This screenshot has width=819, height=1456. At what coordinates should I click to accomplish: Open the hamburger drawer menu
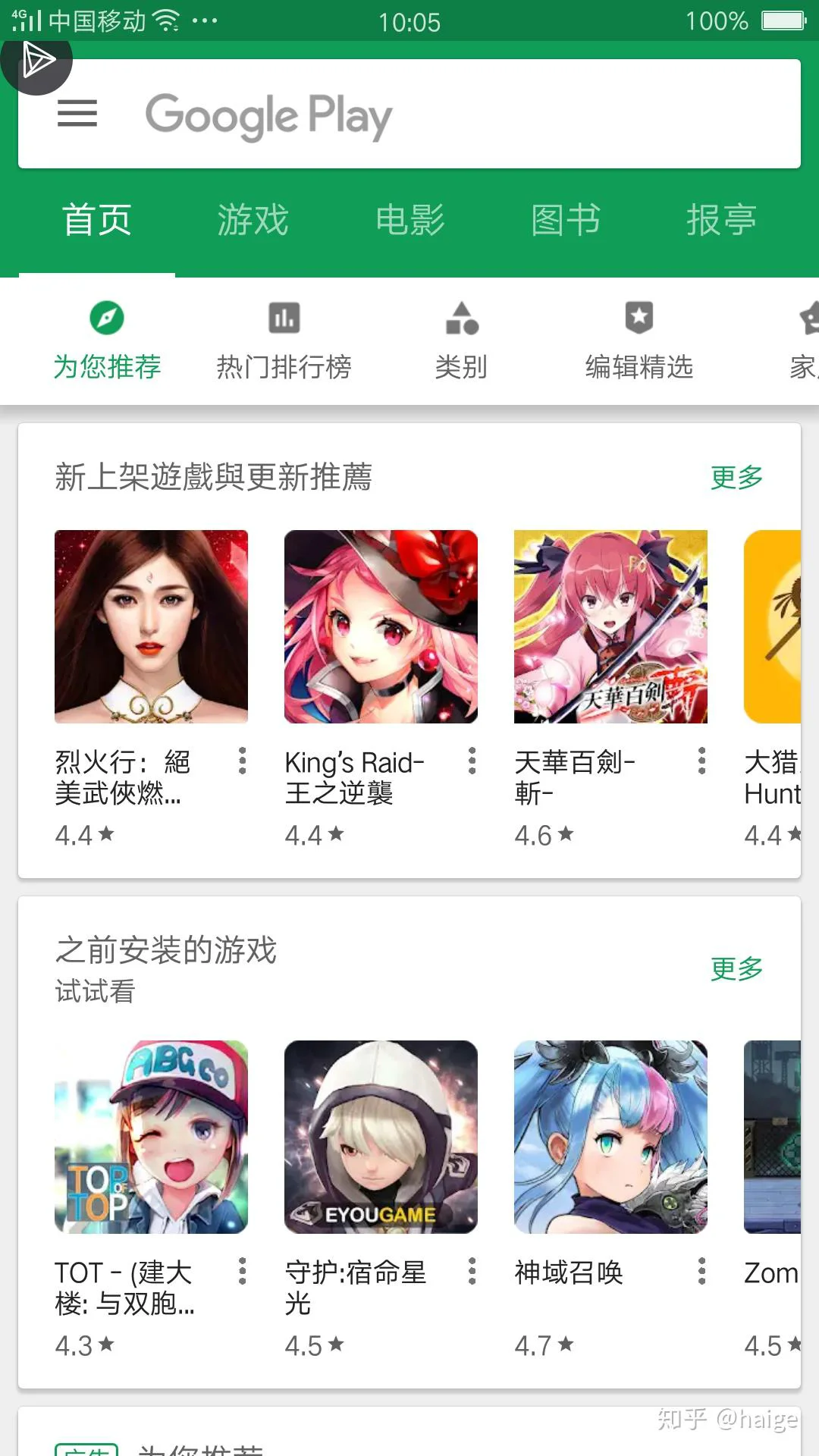(77, 114)
